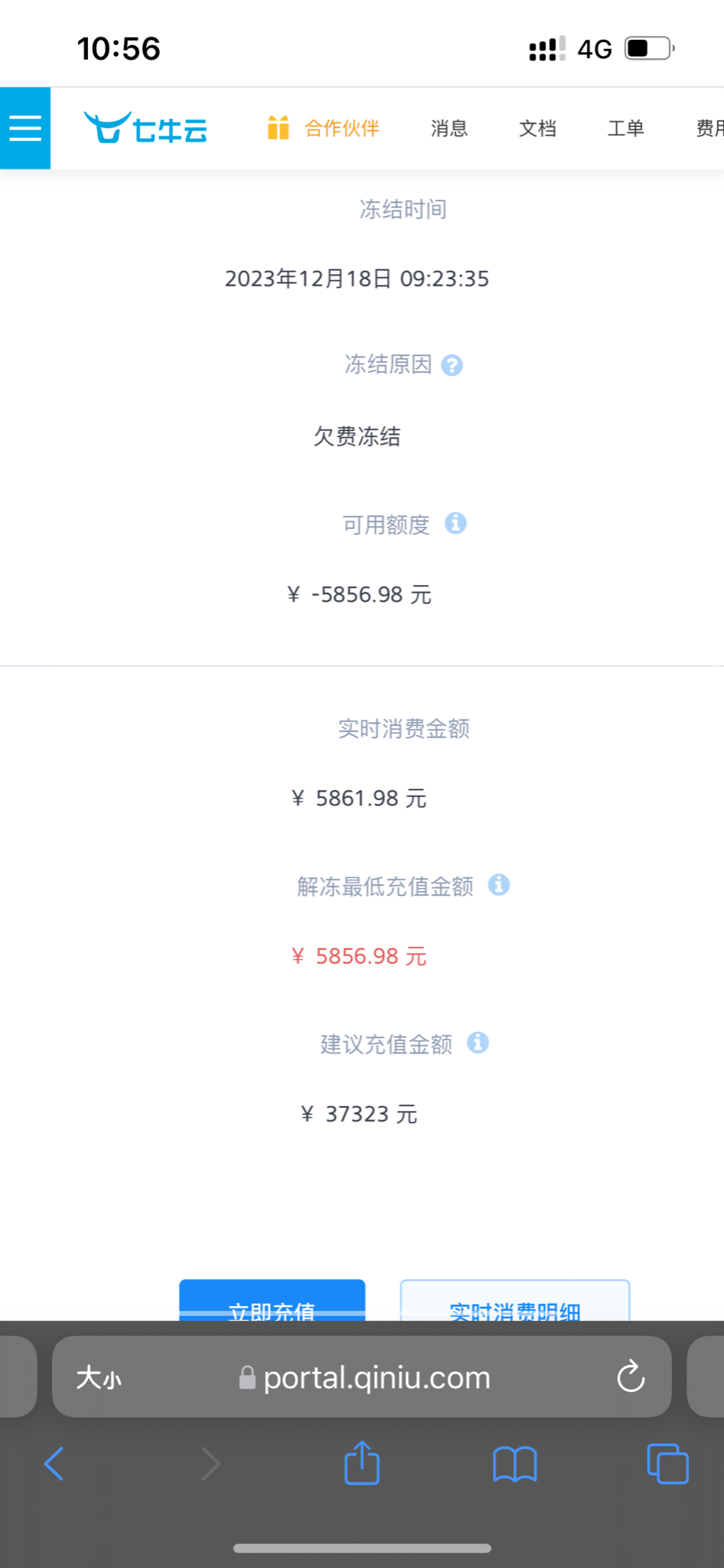Open the 七牛云 logo home link
Viewport: 724px width, 1568px height.
pos(145,128)
